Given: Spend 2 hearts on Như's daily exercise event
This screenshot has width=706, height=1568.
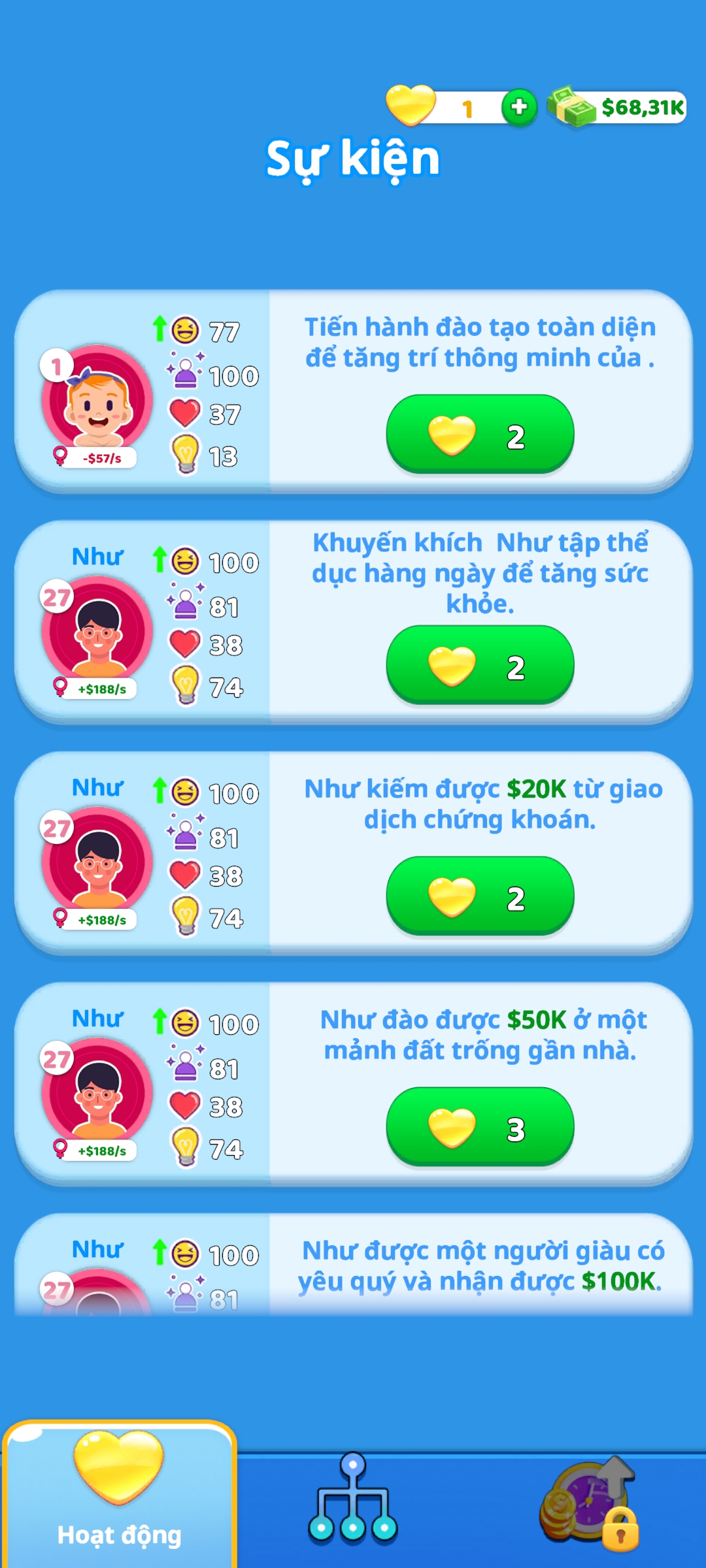Looking at the screenshot, I should (480, 666).
